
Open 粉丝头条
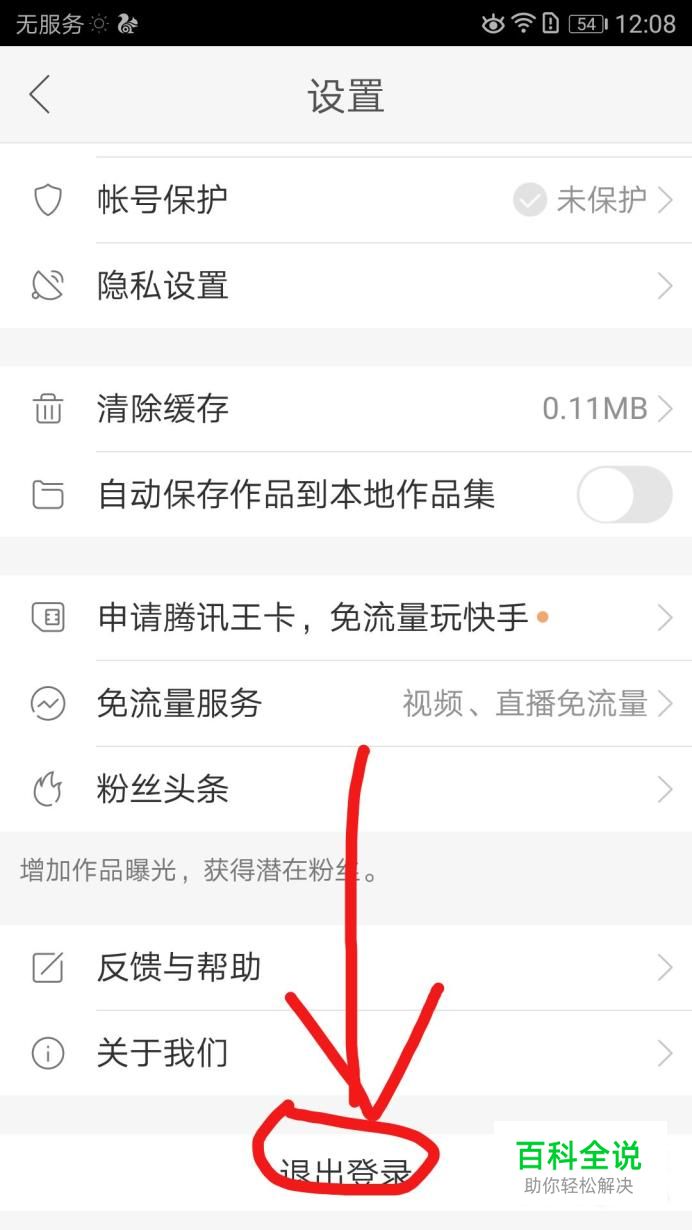(346, 790)
